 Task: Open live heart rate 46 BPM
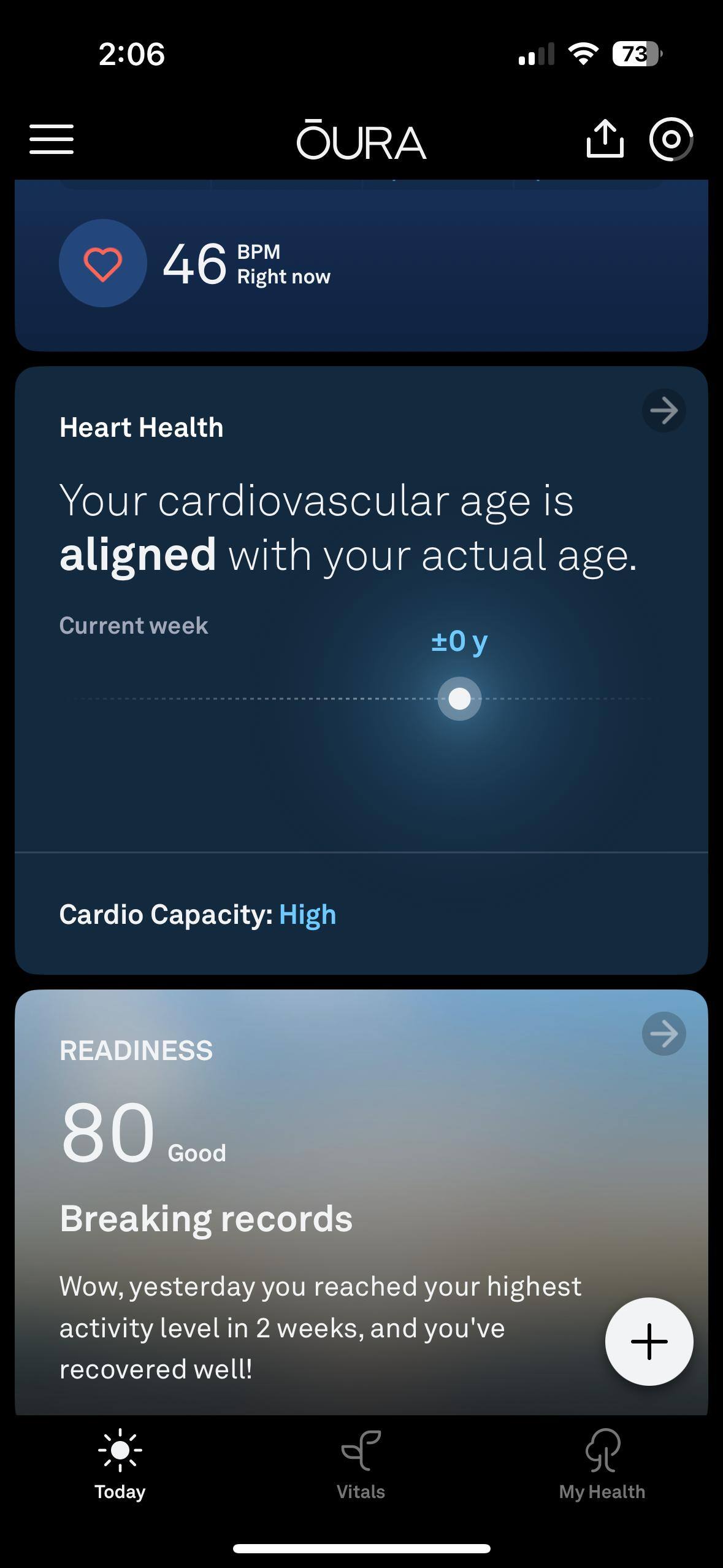[x=196, y=264]
